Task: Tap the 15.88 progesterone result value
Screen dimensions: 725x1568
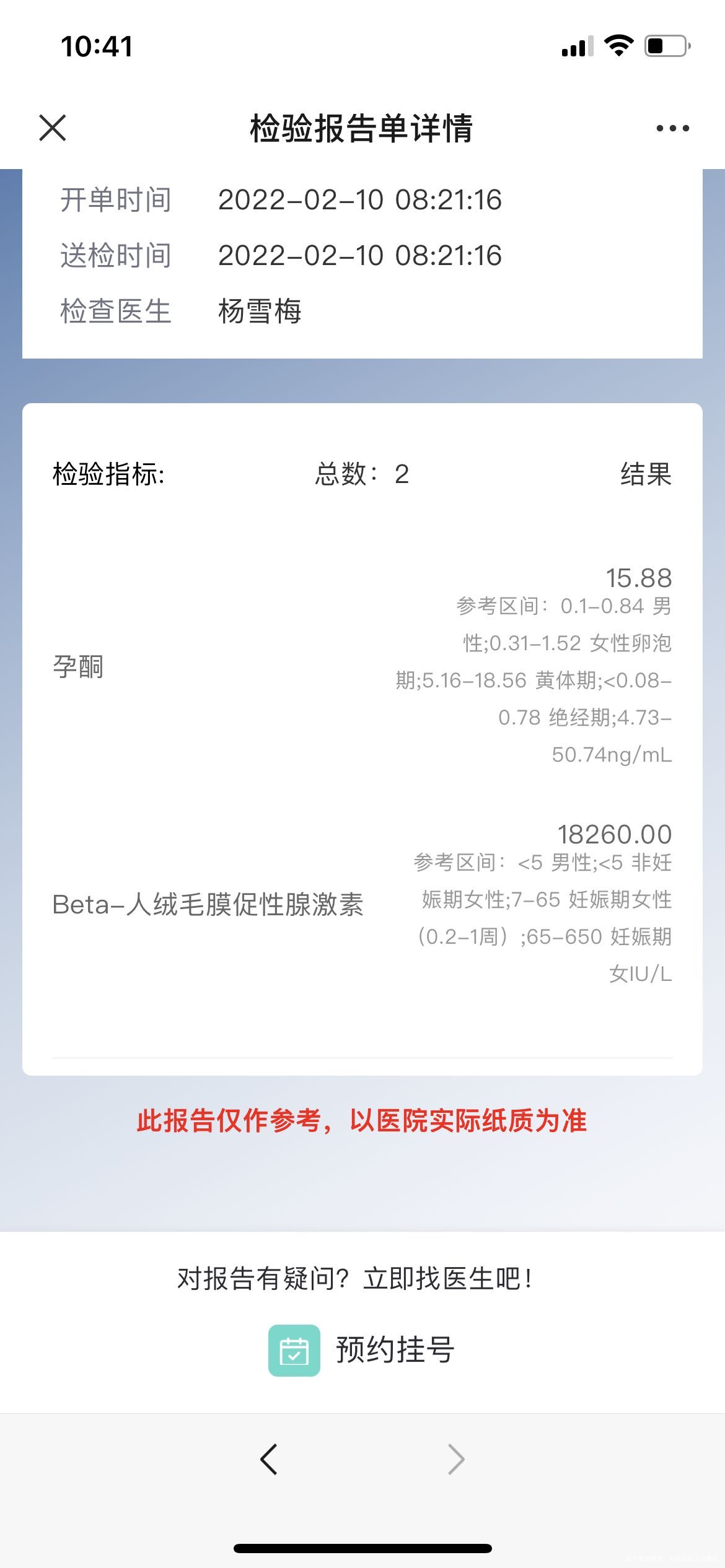Action: (637, 578)
